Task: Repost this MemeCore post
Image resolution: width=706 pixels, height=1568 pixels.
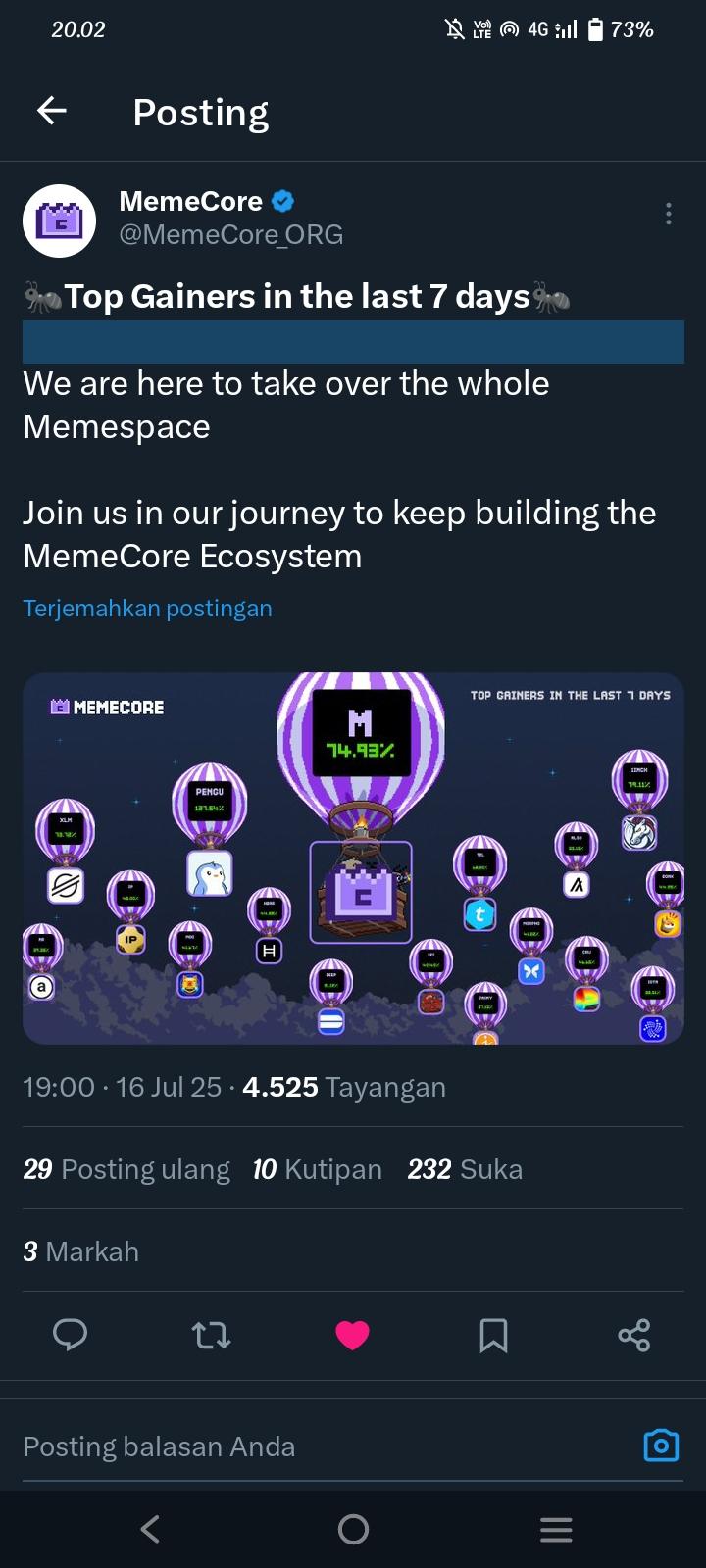Action: [x=211, y=1335]
